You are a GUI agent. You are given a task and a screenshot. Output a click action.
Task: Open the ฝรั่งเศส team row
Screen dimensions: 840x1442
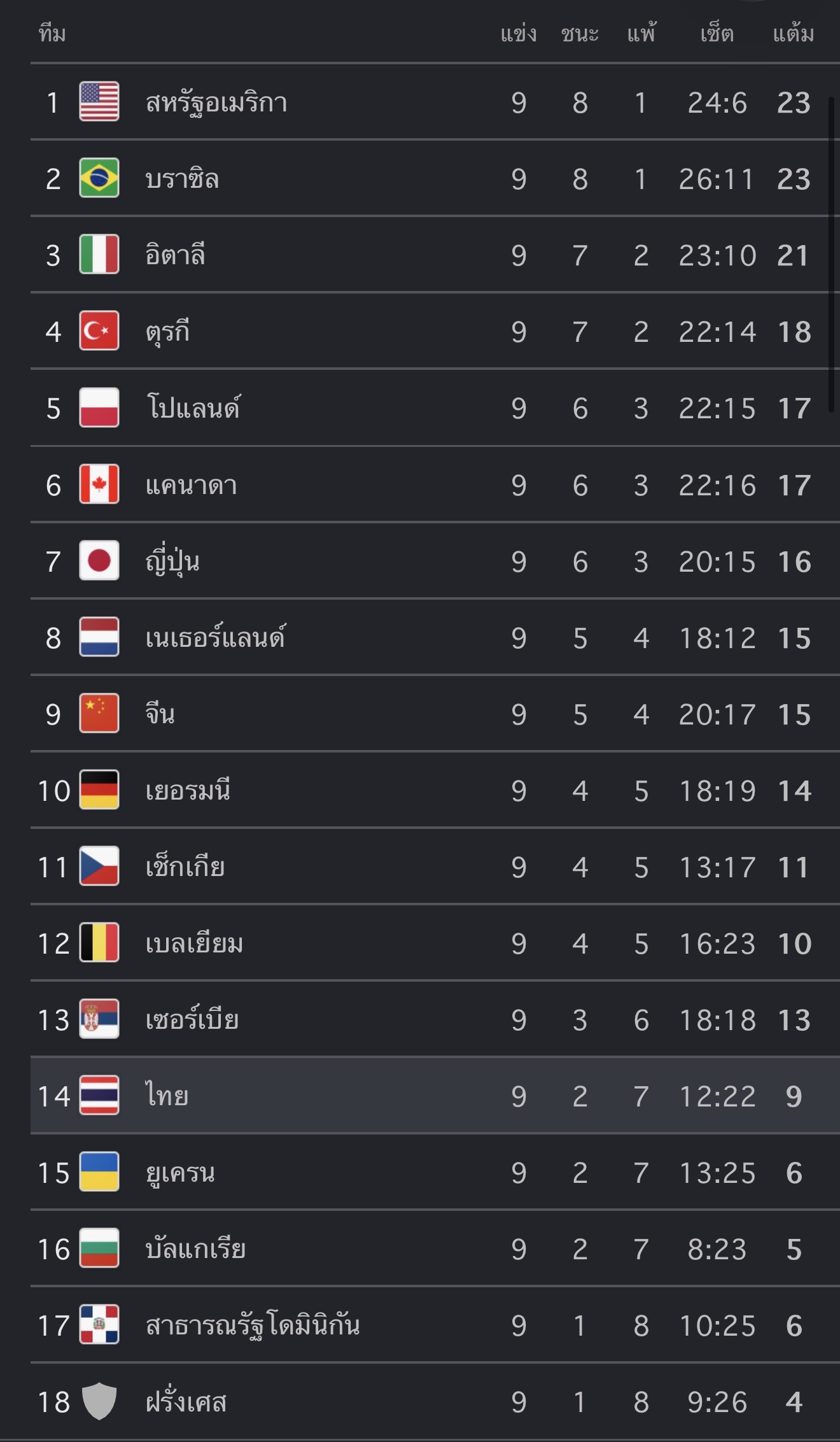coord(435,1401)
